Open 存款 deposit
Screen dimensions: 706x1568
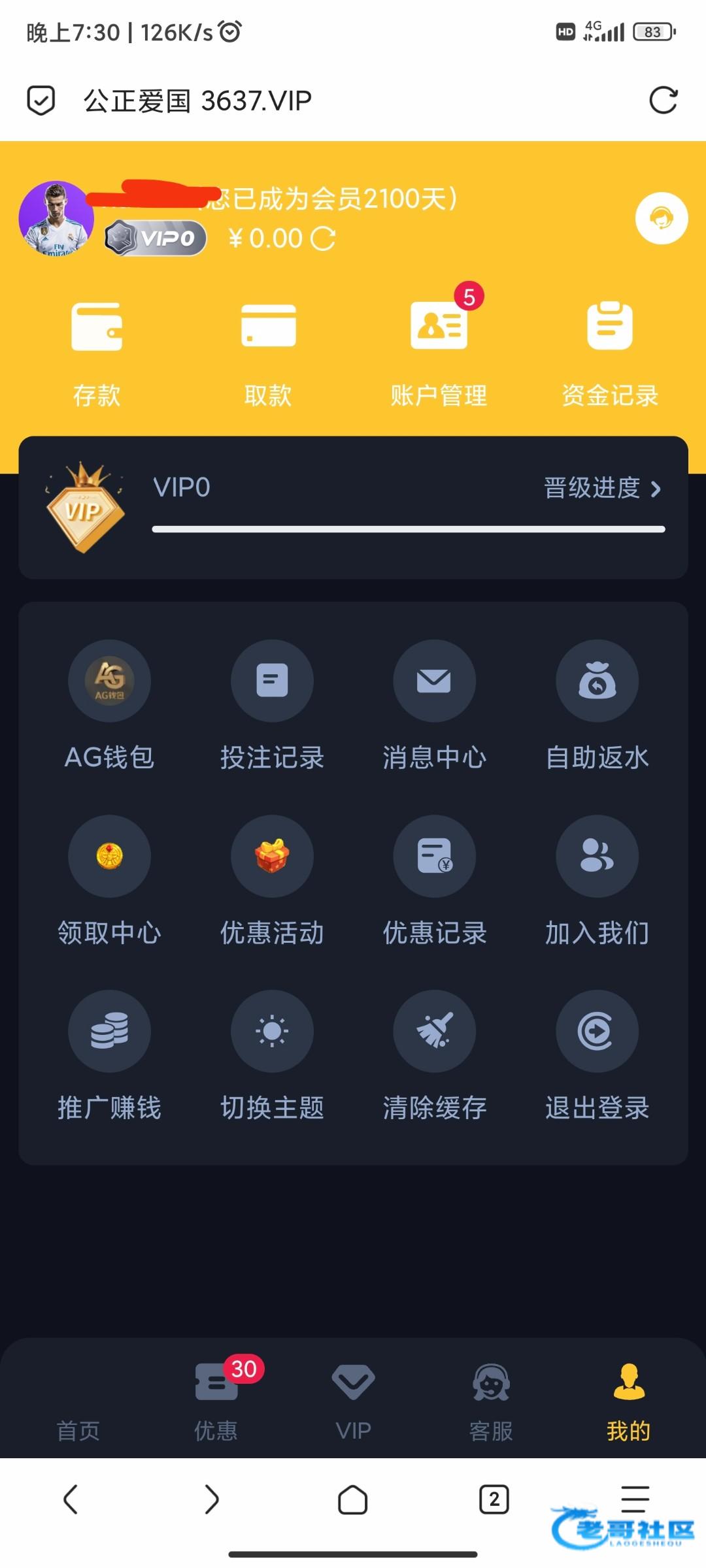click(97, 353)
